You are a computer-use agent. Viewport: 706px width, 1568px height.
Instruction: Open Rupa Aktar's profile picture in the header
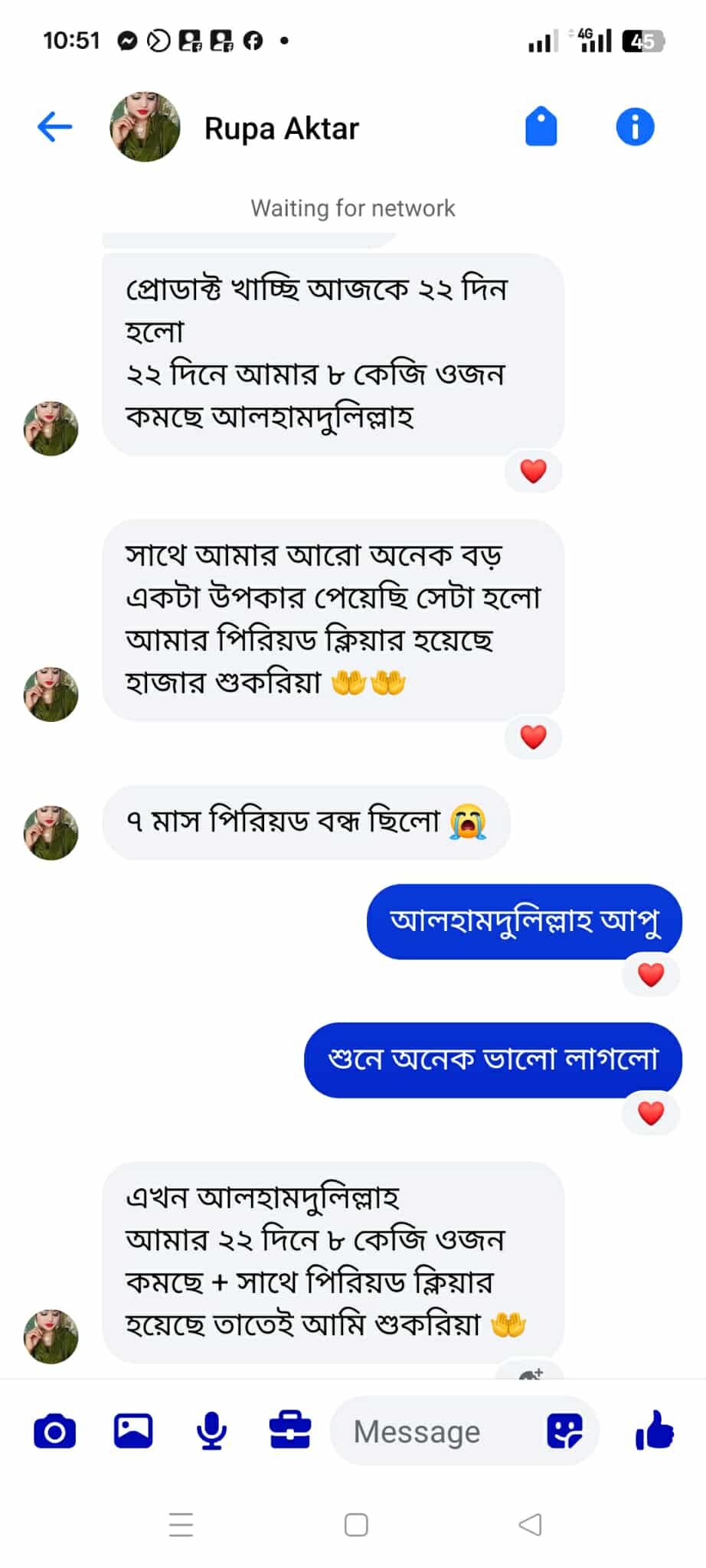144,128
